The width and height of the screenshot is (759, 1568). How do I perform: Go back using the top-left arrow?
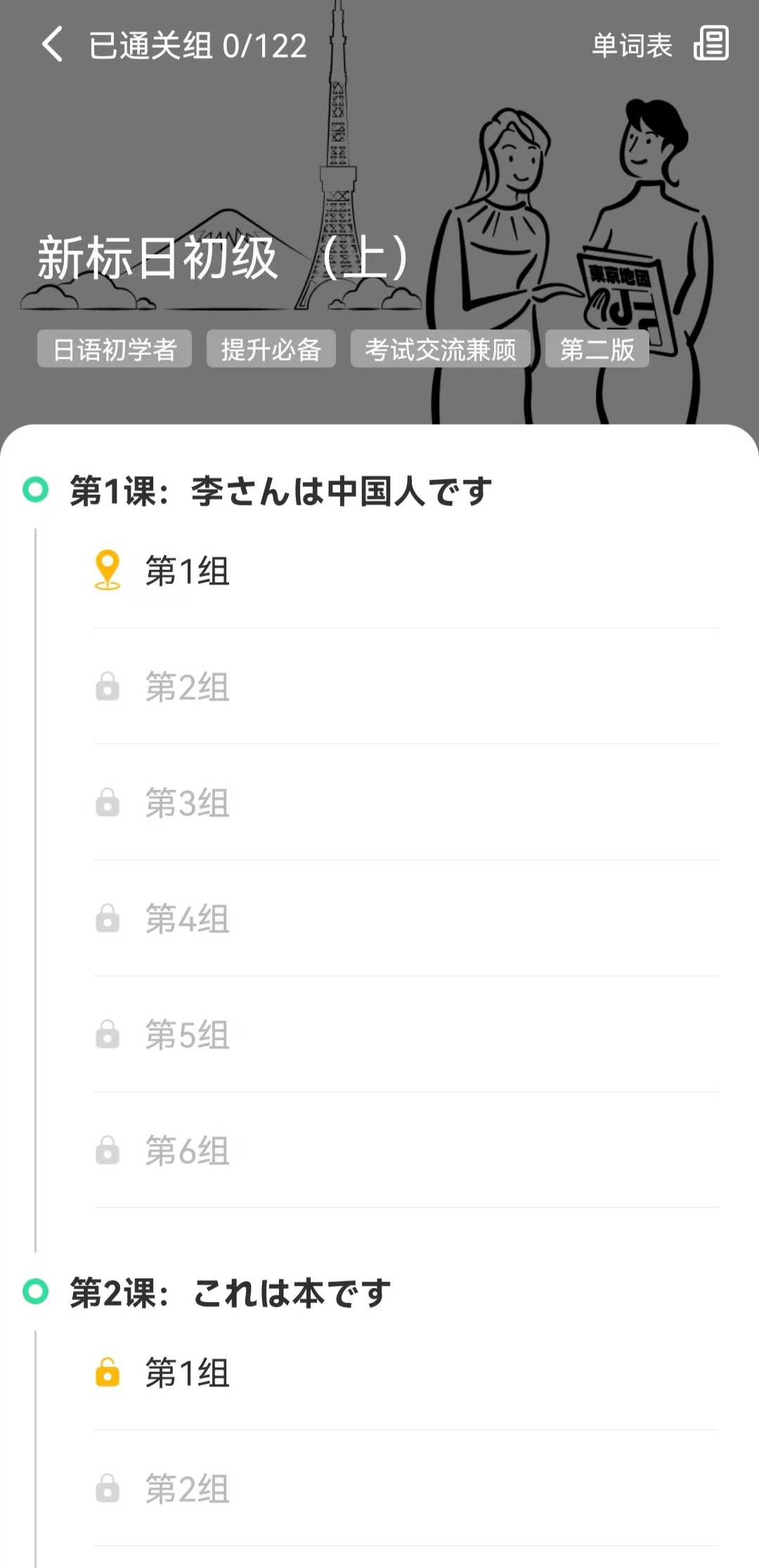pos(53,45)
